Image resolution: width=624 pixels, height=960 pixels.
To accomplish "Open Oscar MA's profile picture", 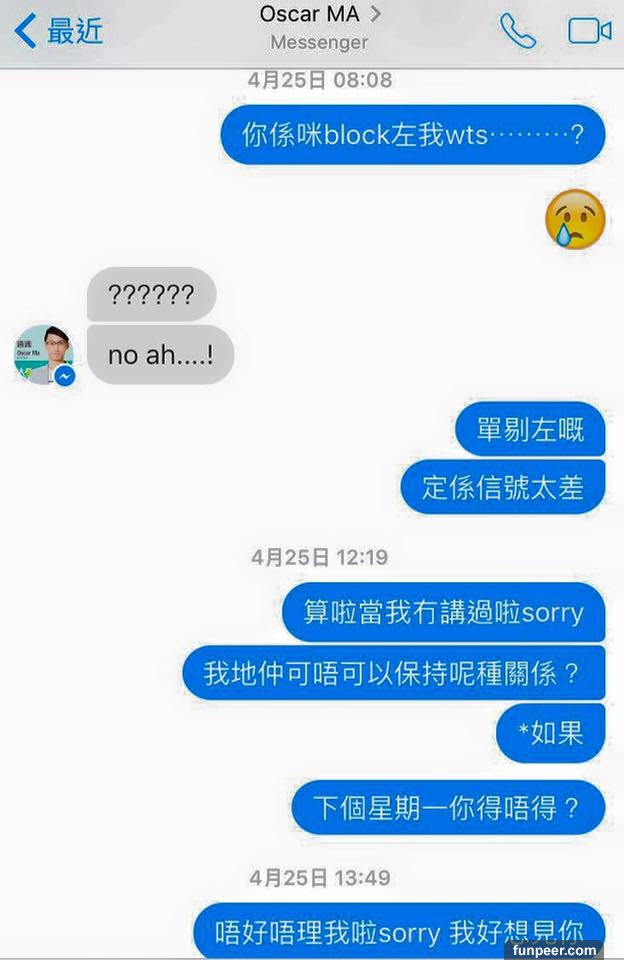I will tap(43, 354).
